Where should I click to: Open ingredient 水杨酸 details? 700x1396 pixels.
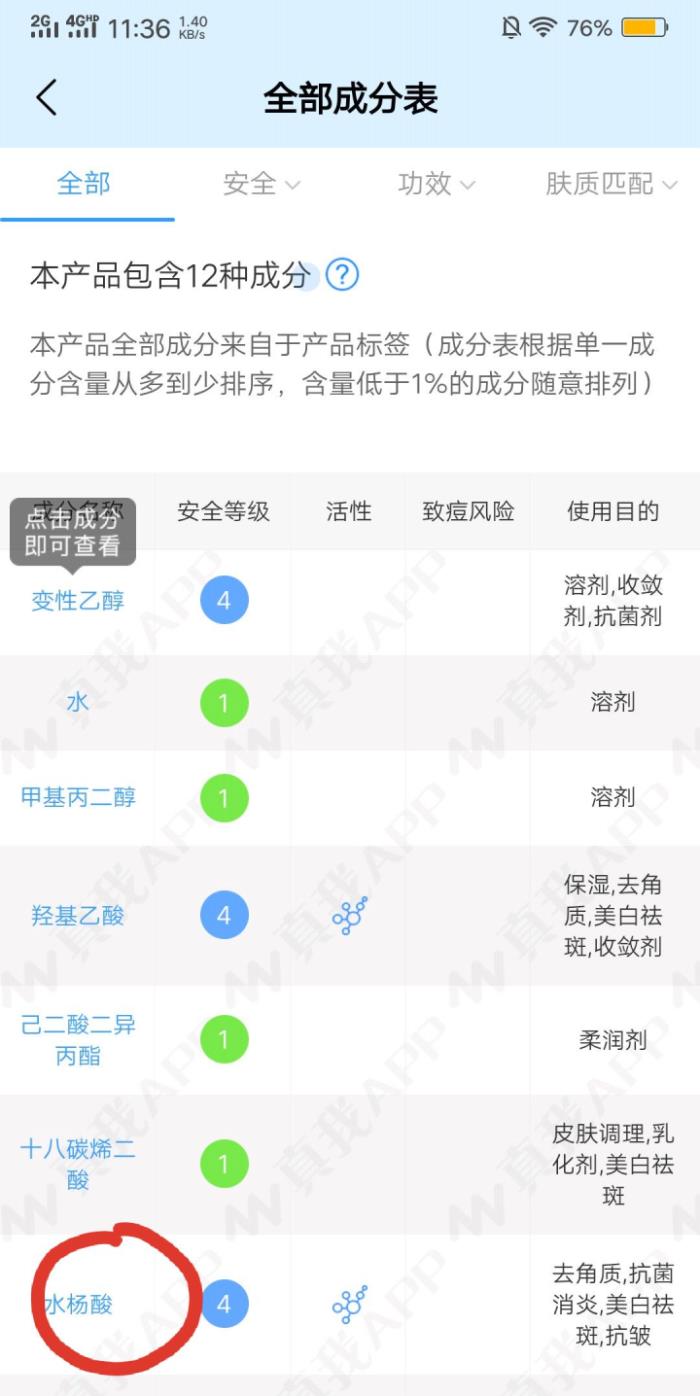click(x=78, y=1304)
